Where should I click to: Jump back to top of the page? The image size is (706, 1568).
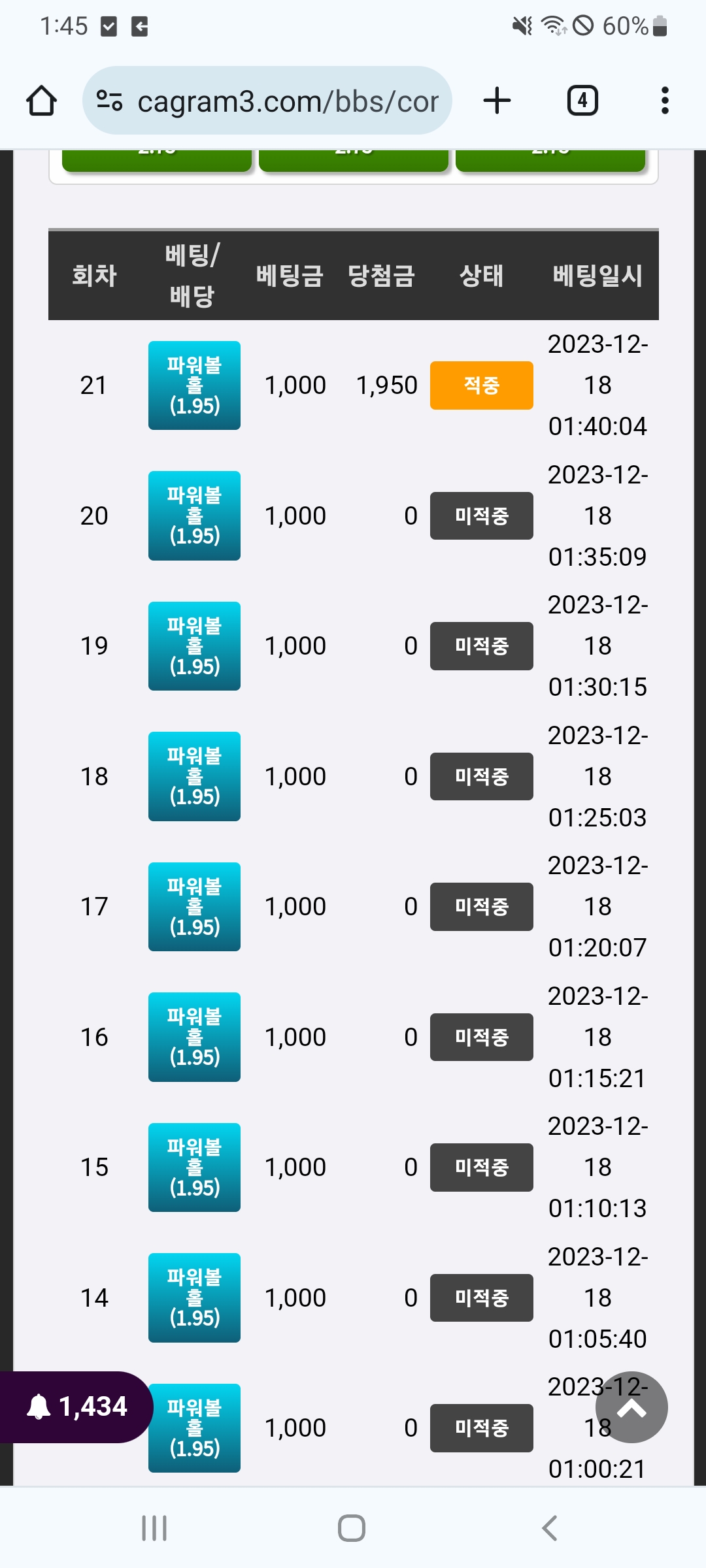point(631,1407)
